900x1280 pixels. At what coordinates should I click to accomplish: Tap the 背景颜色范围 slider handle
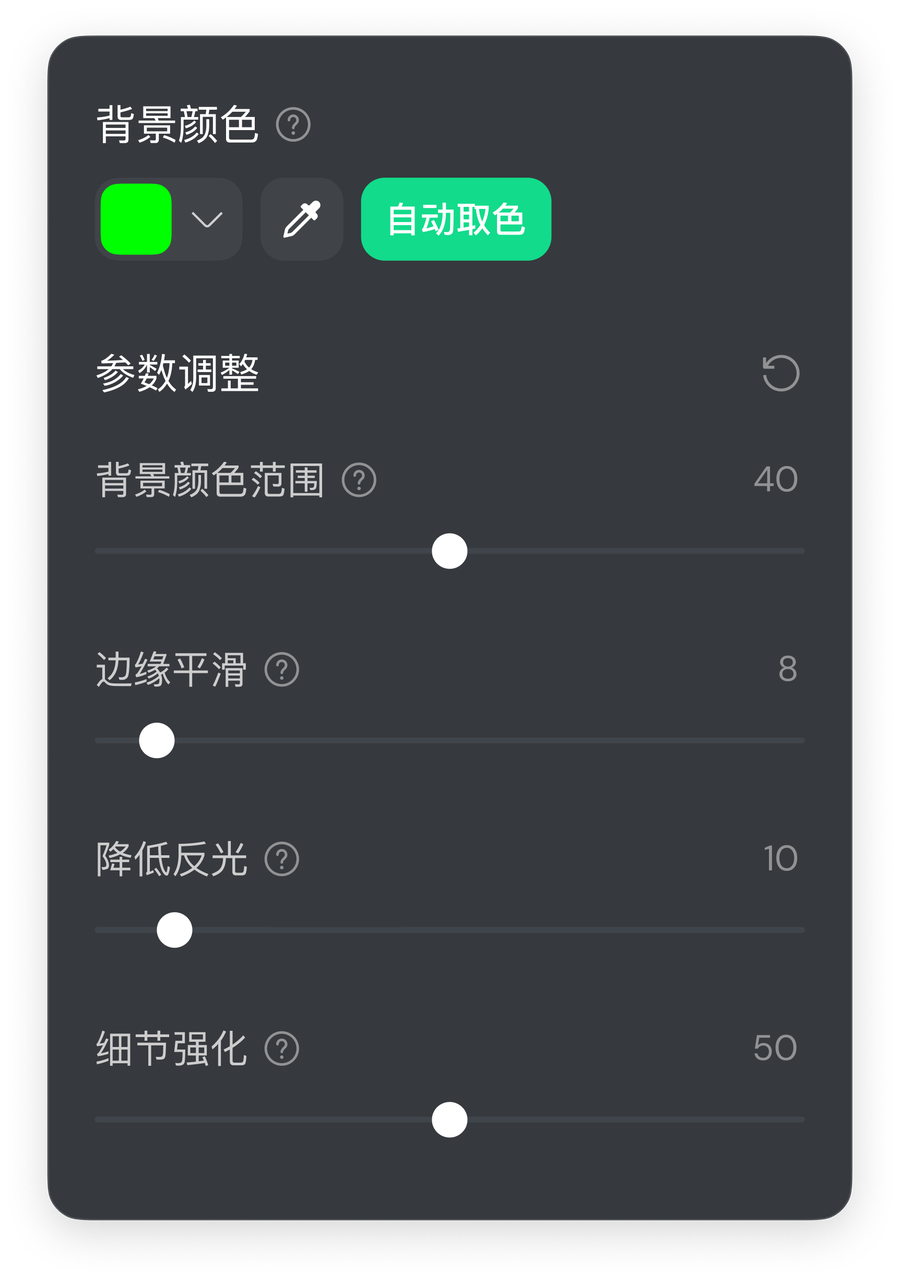pos(450,551)
